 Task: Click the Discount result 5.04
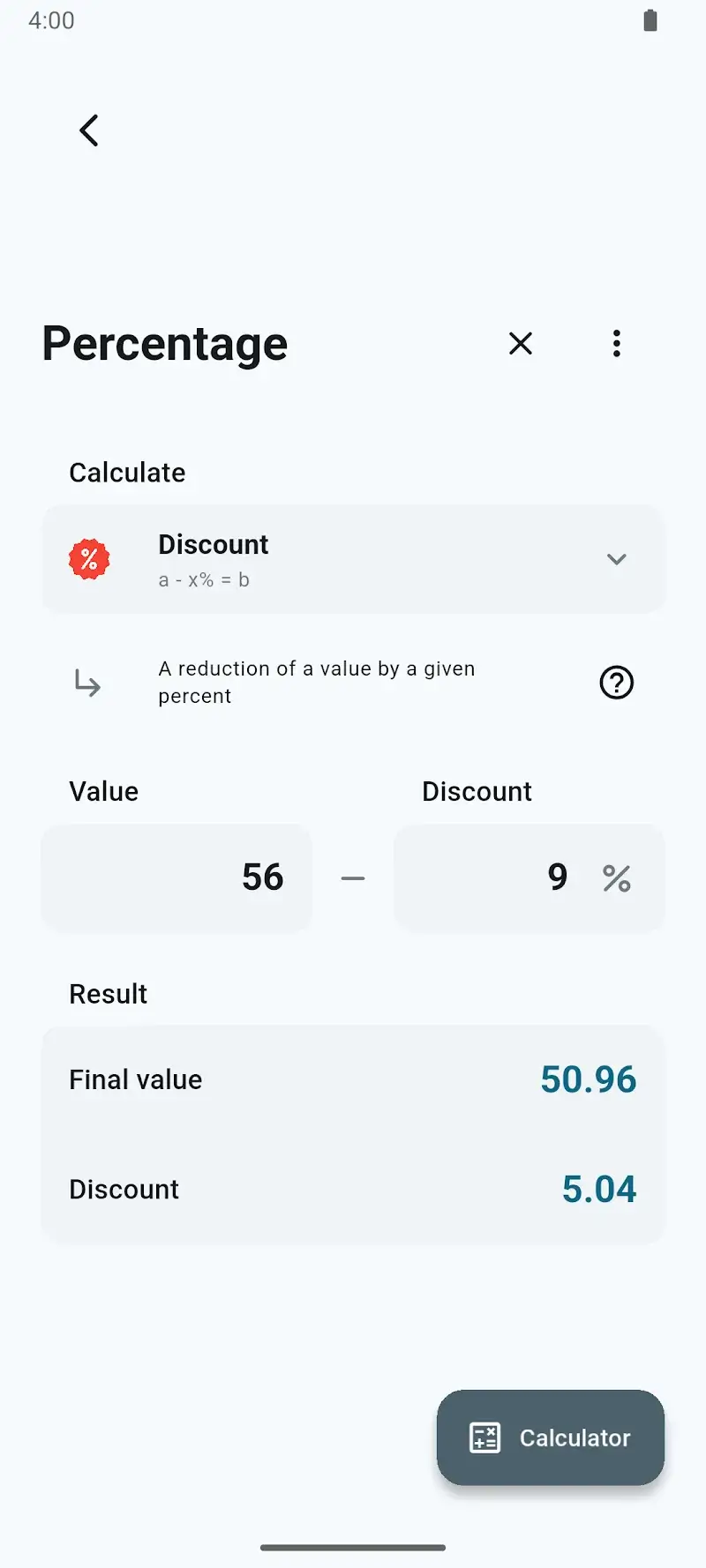(599, 1189)
